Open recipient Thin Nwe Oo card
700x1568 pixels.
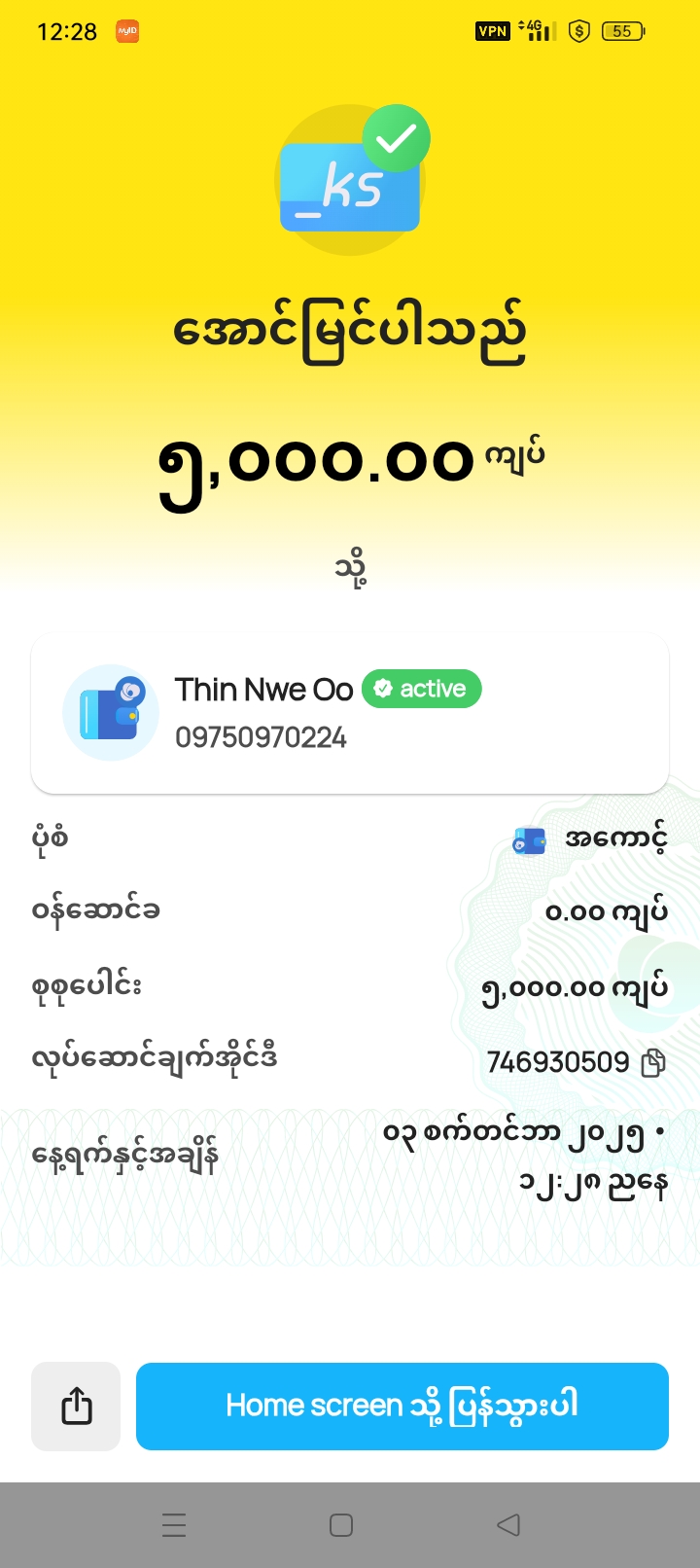coord(350,713)
